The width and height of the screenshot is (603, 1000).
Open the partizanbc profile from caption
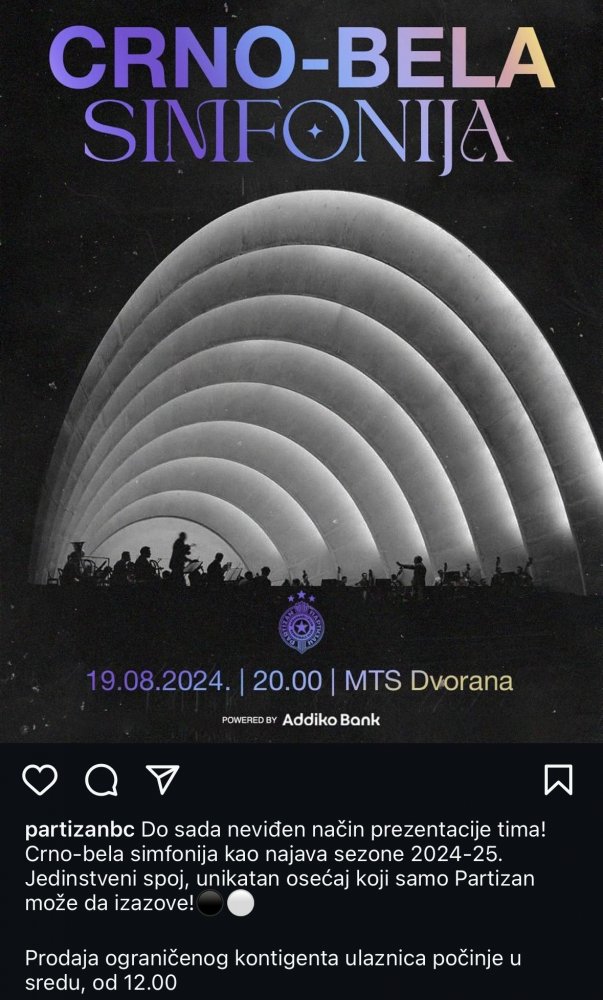coord(80,831)
